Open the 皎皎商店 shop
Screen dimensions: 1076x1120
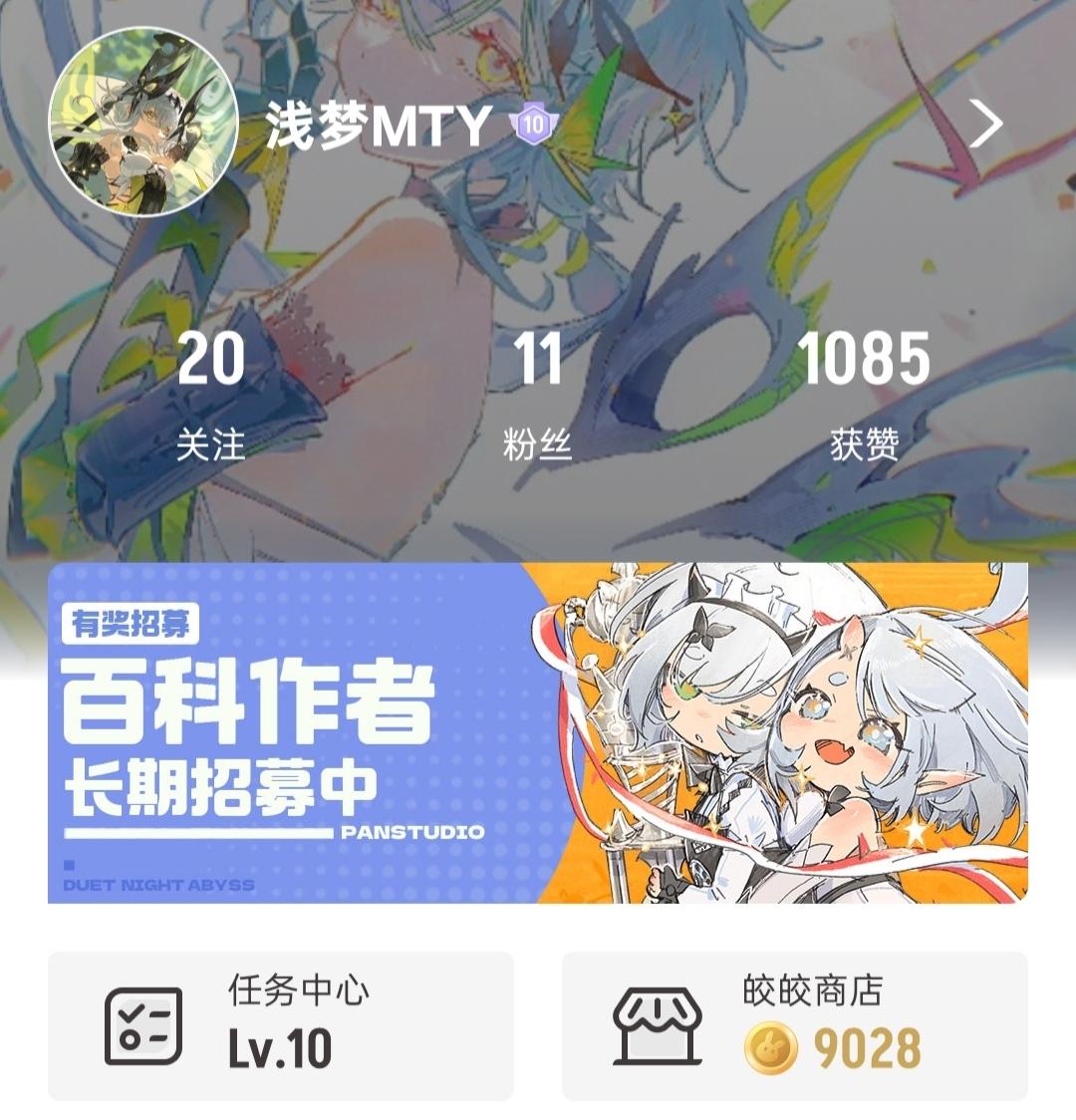coord(794,1025)
